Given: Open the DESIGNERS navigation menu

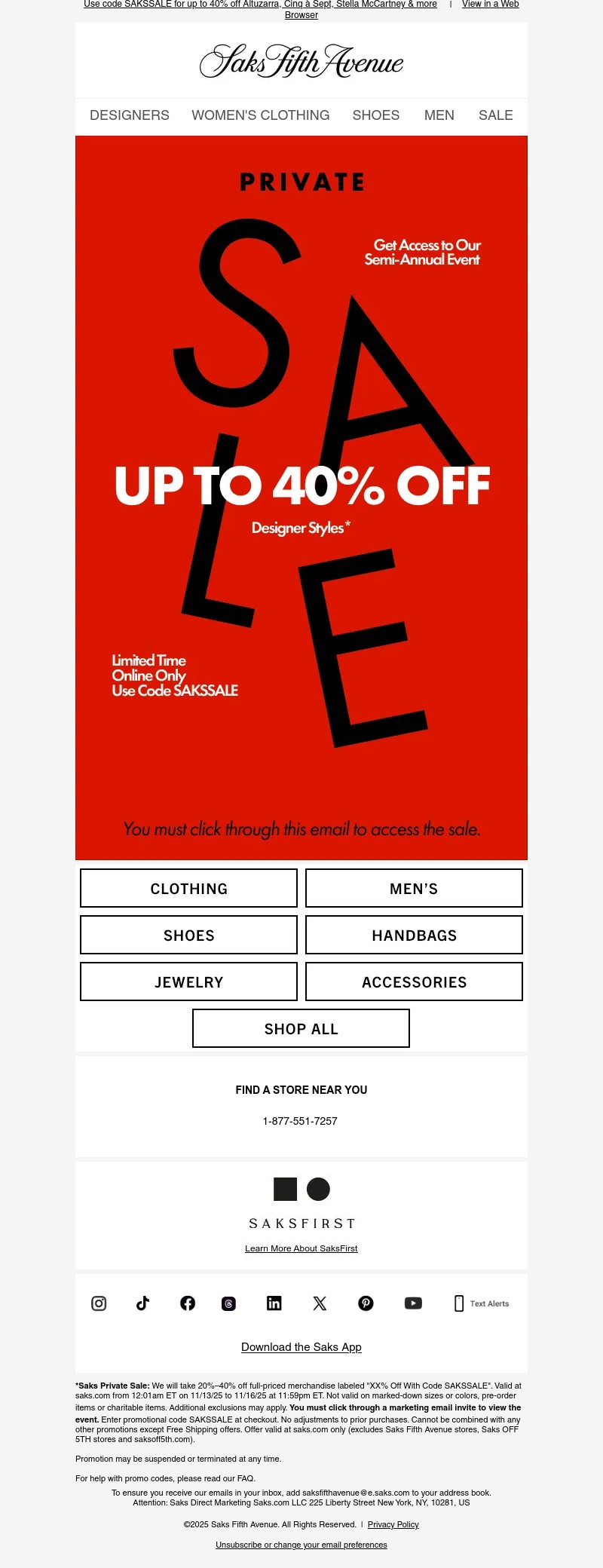Looking at the screenshot, I should pos(128,115).
